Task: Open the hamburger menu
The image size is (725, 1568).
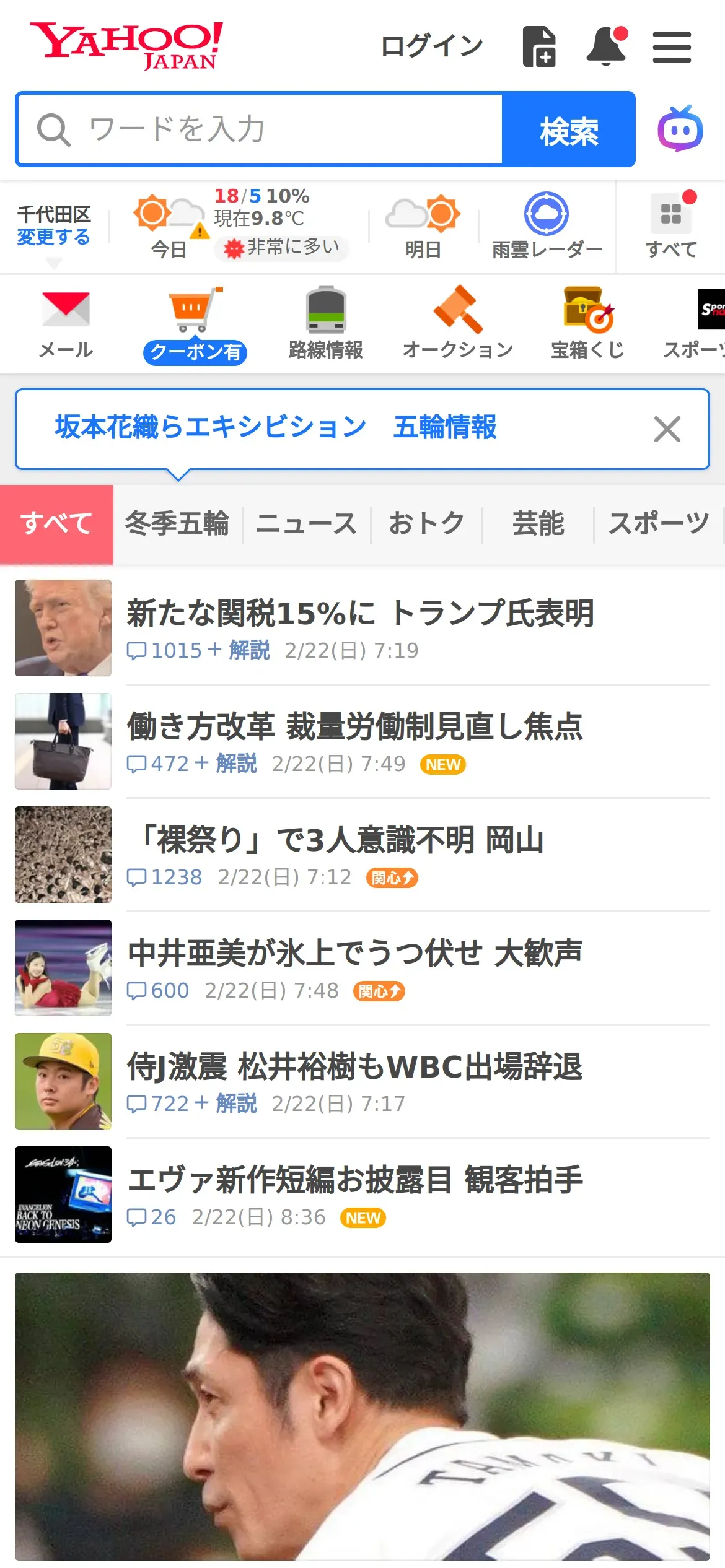Action: coord(672,48)
